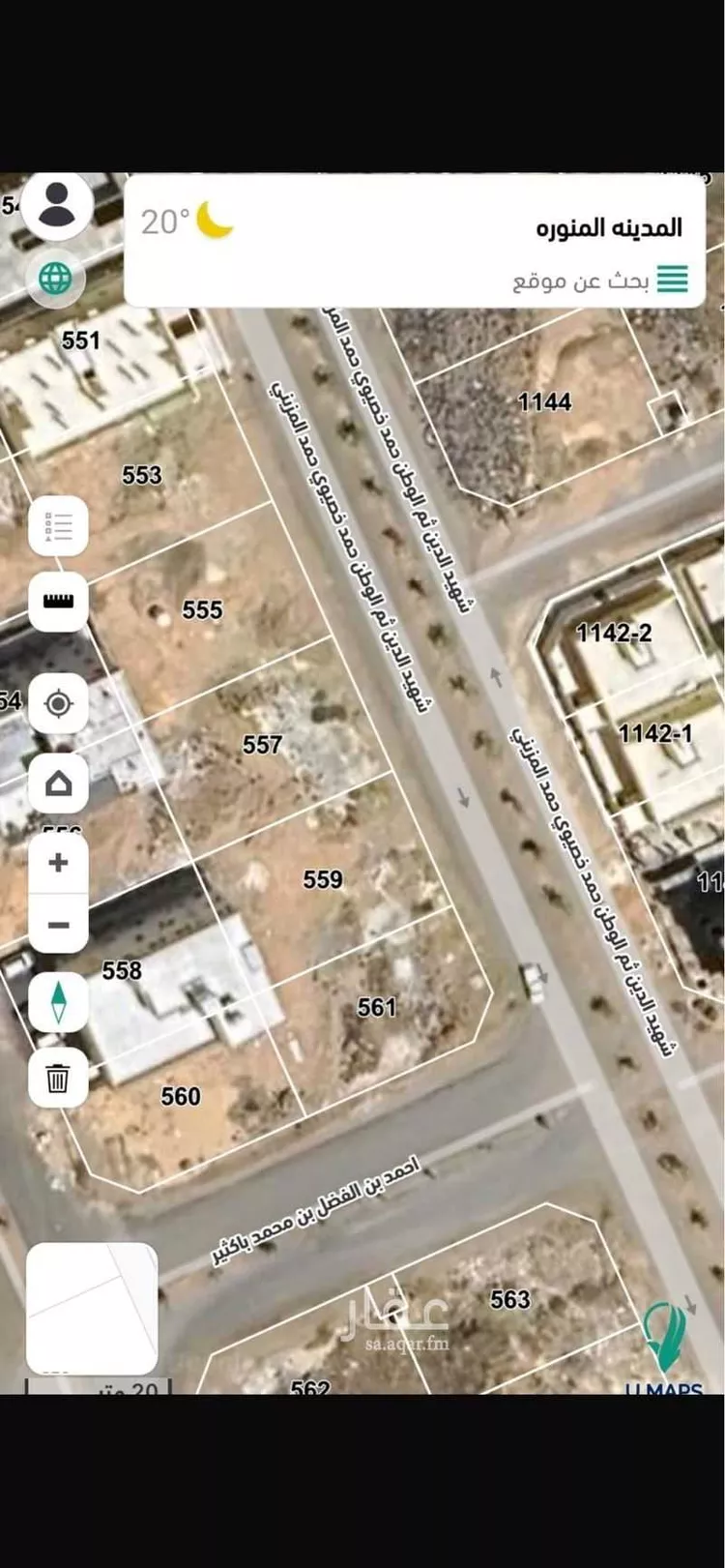Zoom in with the plus button
The image size is (725, 1568).
coord(58,862)
